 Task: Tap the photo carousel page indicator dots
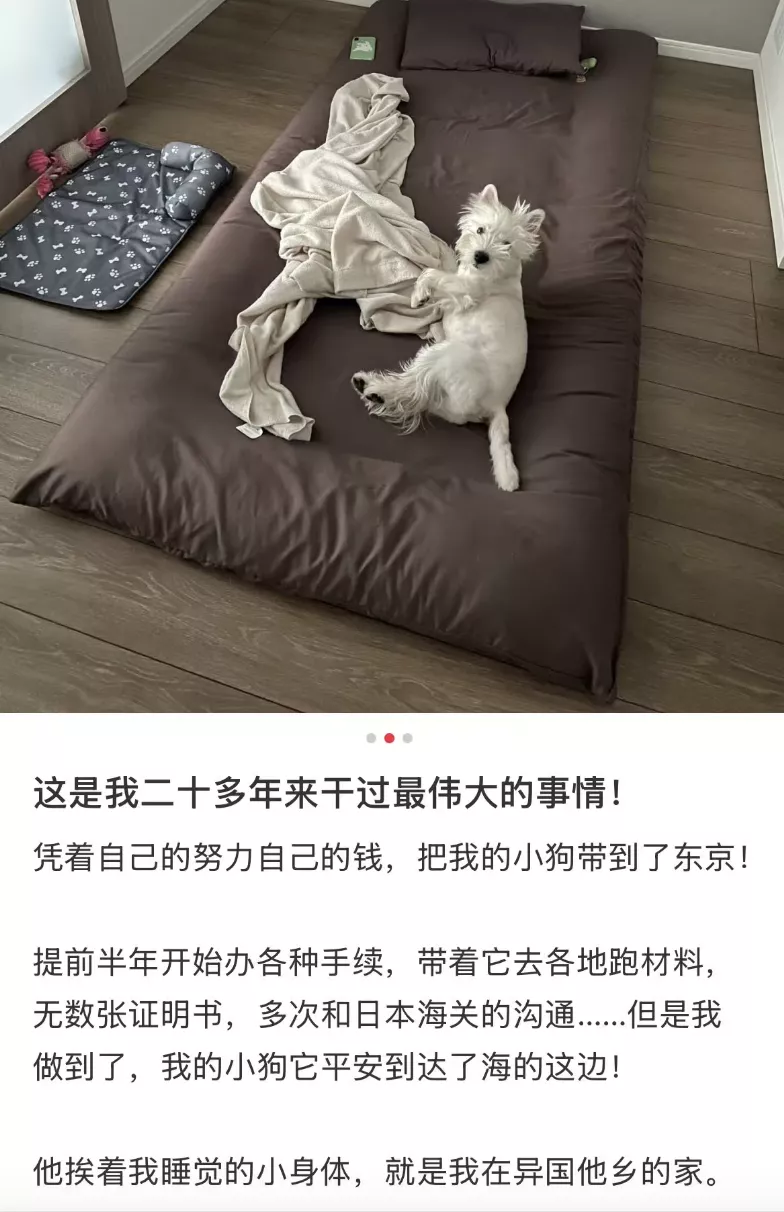click(x=389, y=738)
